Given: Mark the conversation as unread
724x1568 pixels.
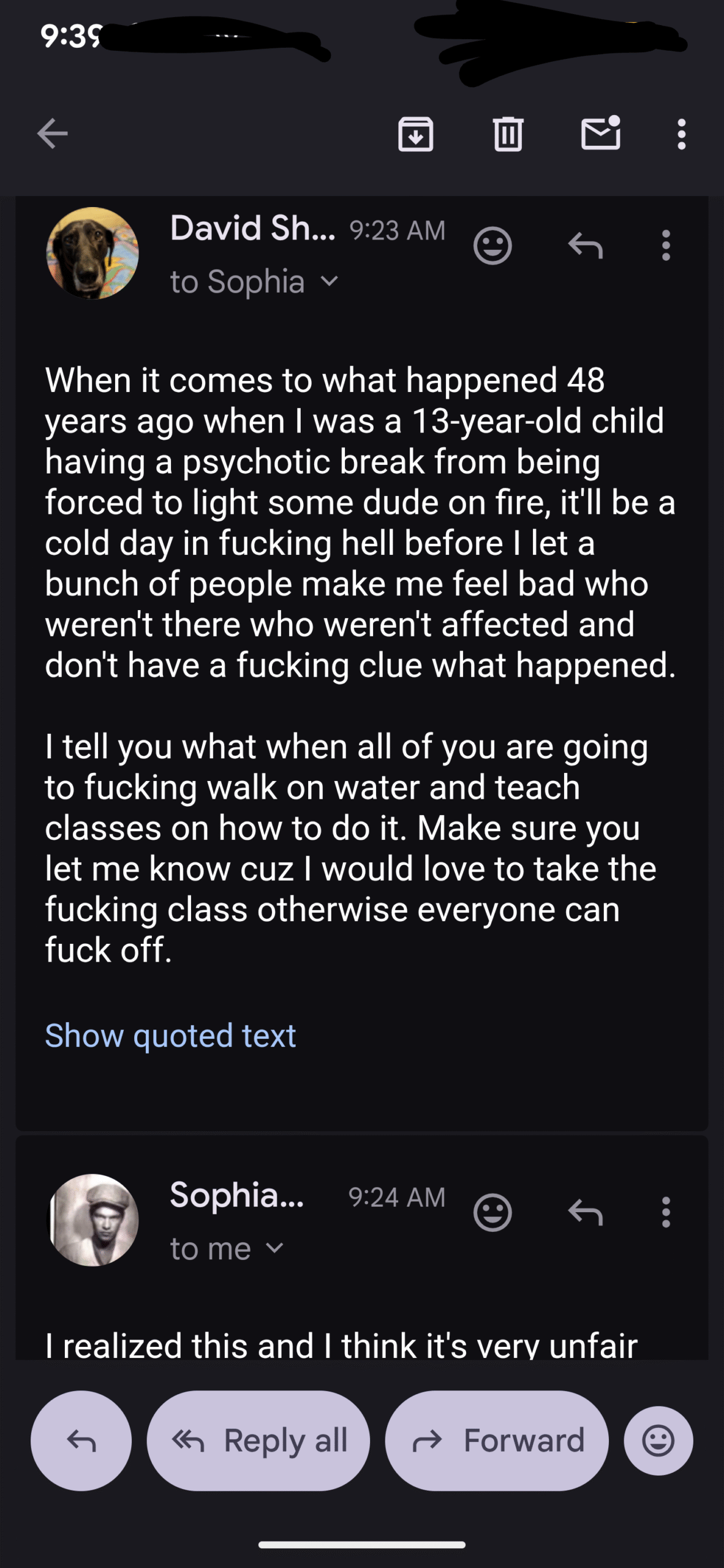Looking at the screenshot, I should 600,134.
